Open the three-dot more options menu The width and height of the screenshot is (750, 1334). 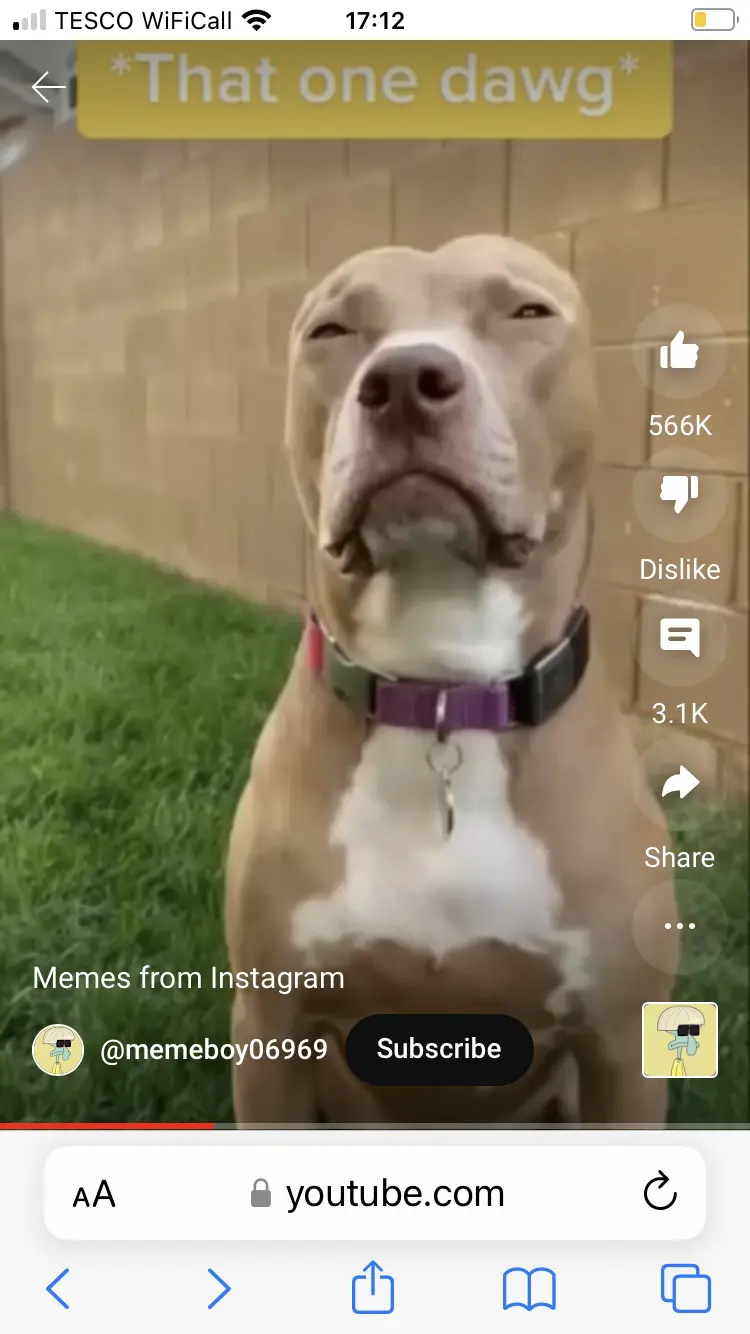[x=679, y=926]
